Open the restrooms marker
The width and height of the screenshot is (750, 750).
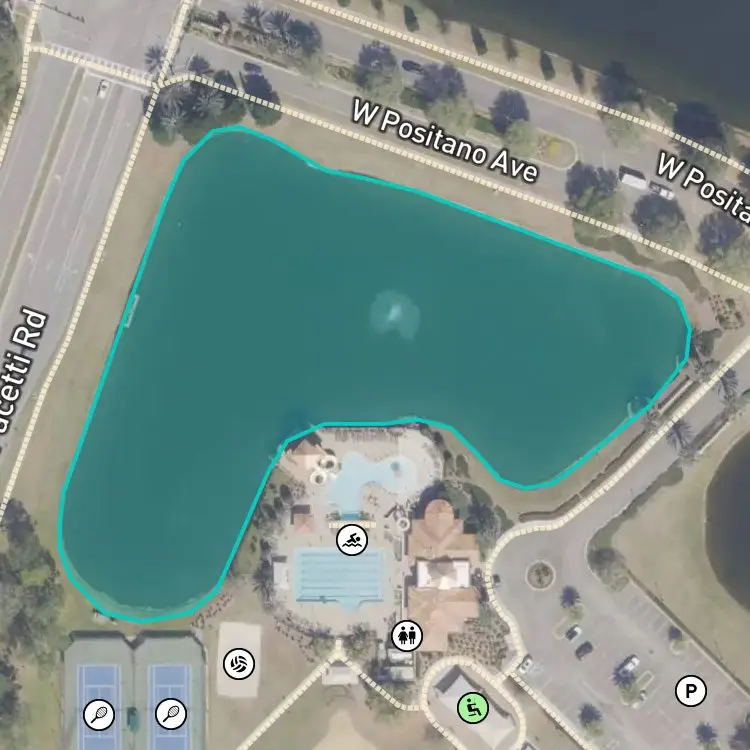point(407,636)
